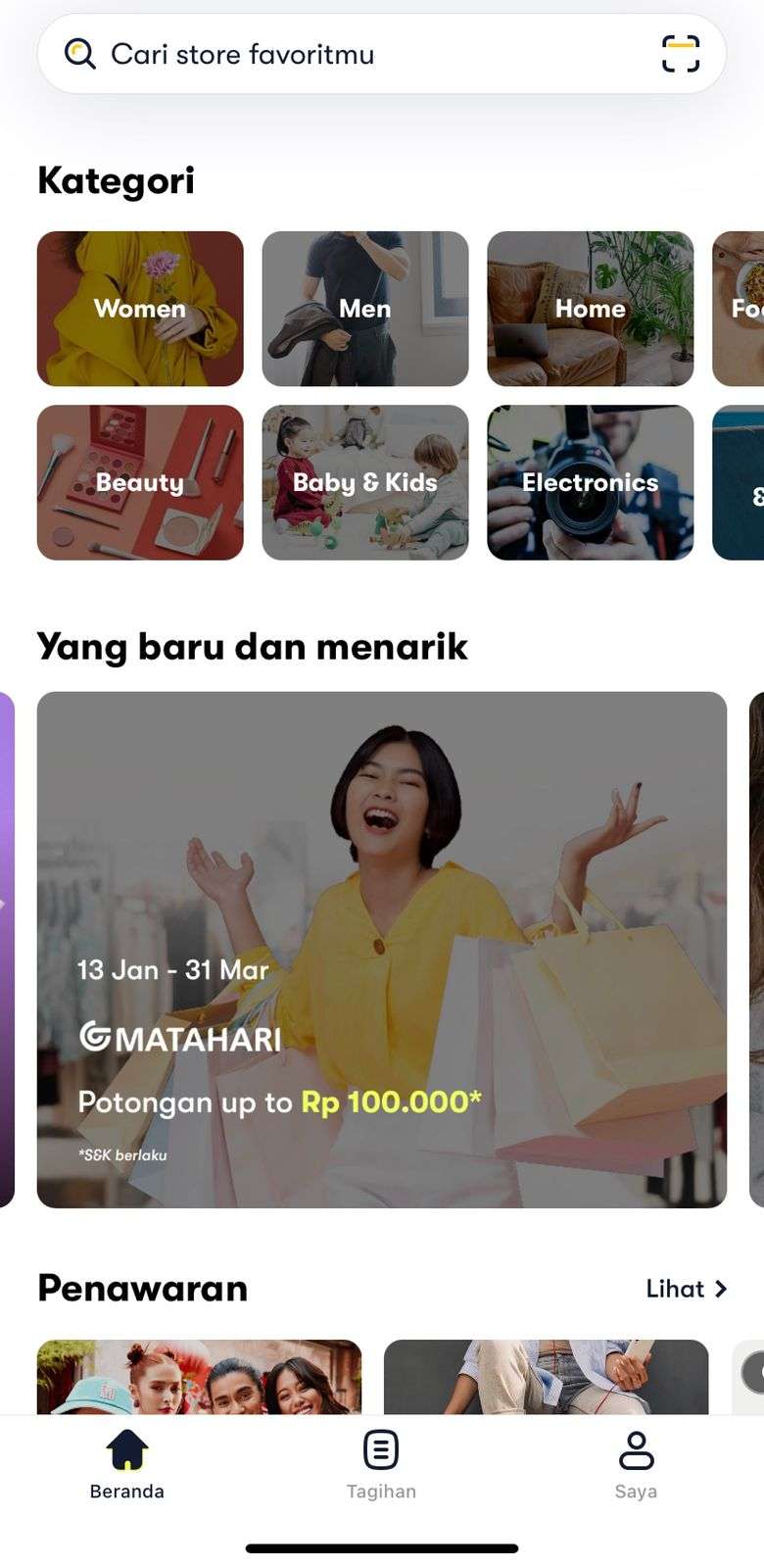Open the Women category
This screenshot has width=764, height=1568.
click(140, 309)
